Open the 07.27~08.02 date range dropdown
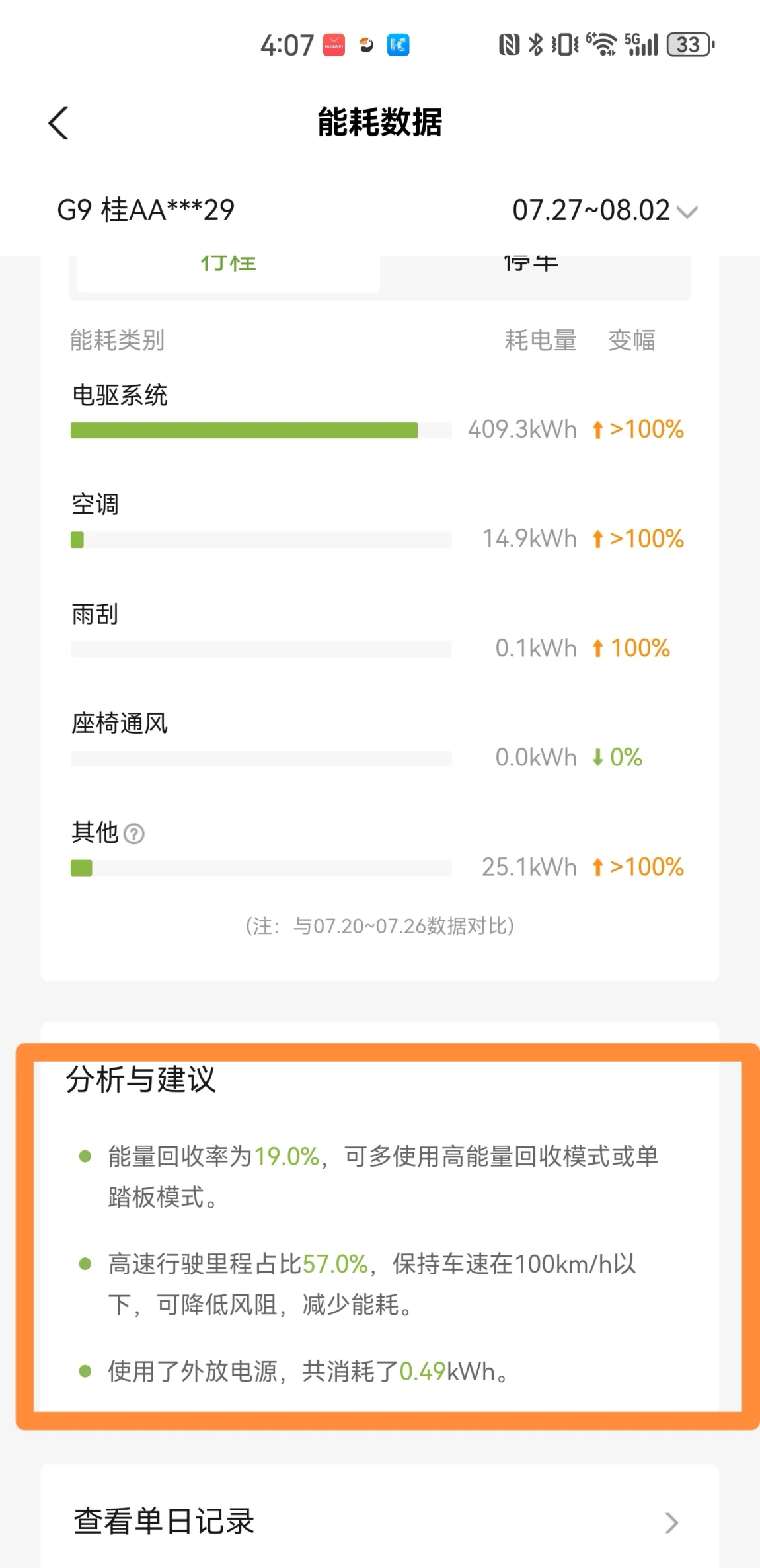Viewport: 760px width, 1568px height. (x=605, y=210)
